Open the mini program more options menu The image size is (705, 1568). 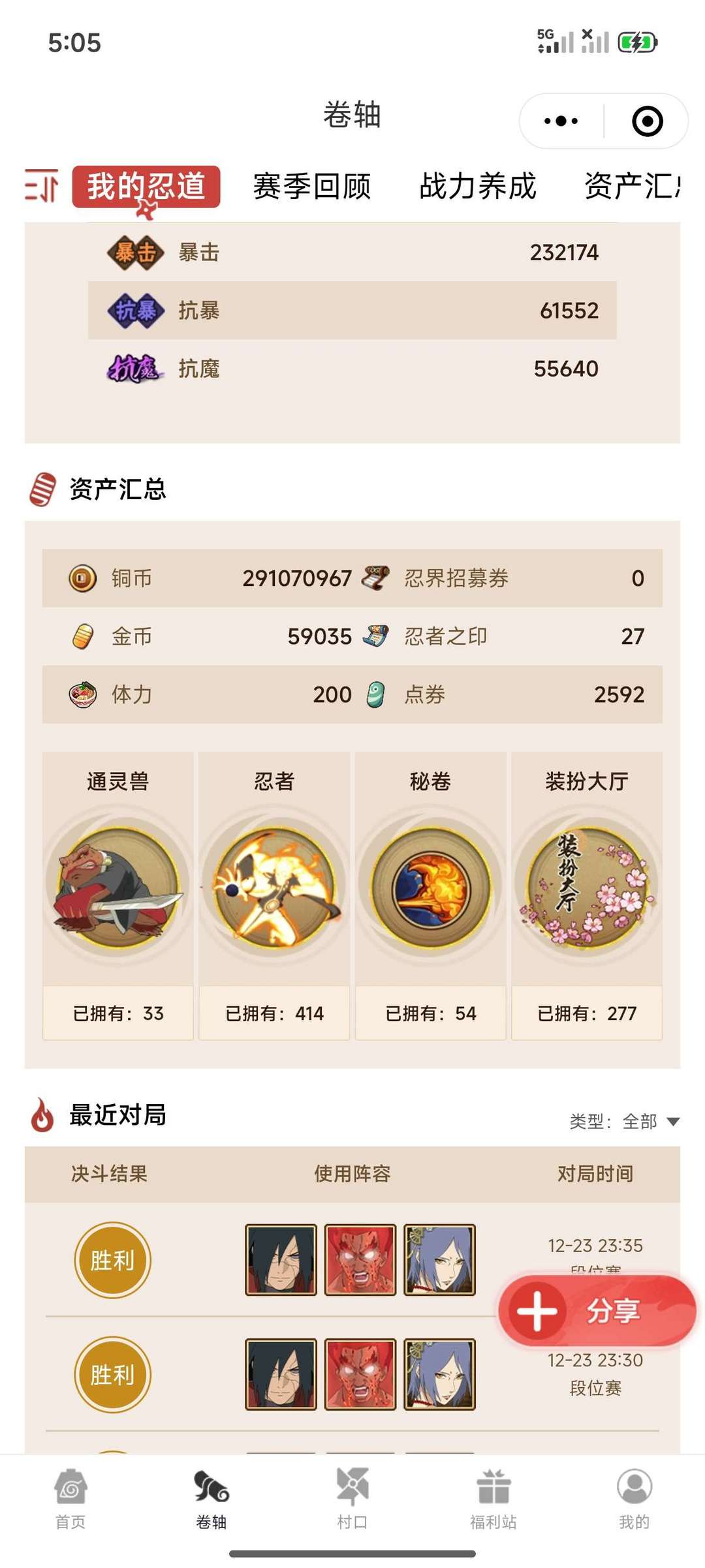click(x=561, y=121)
